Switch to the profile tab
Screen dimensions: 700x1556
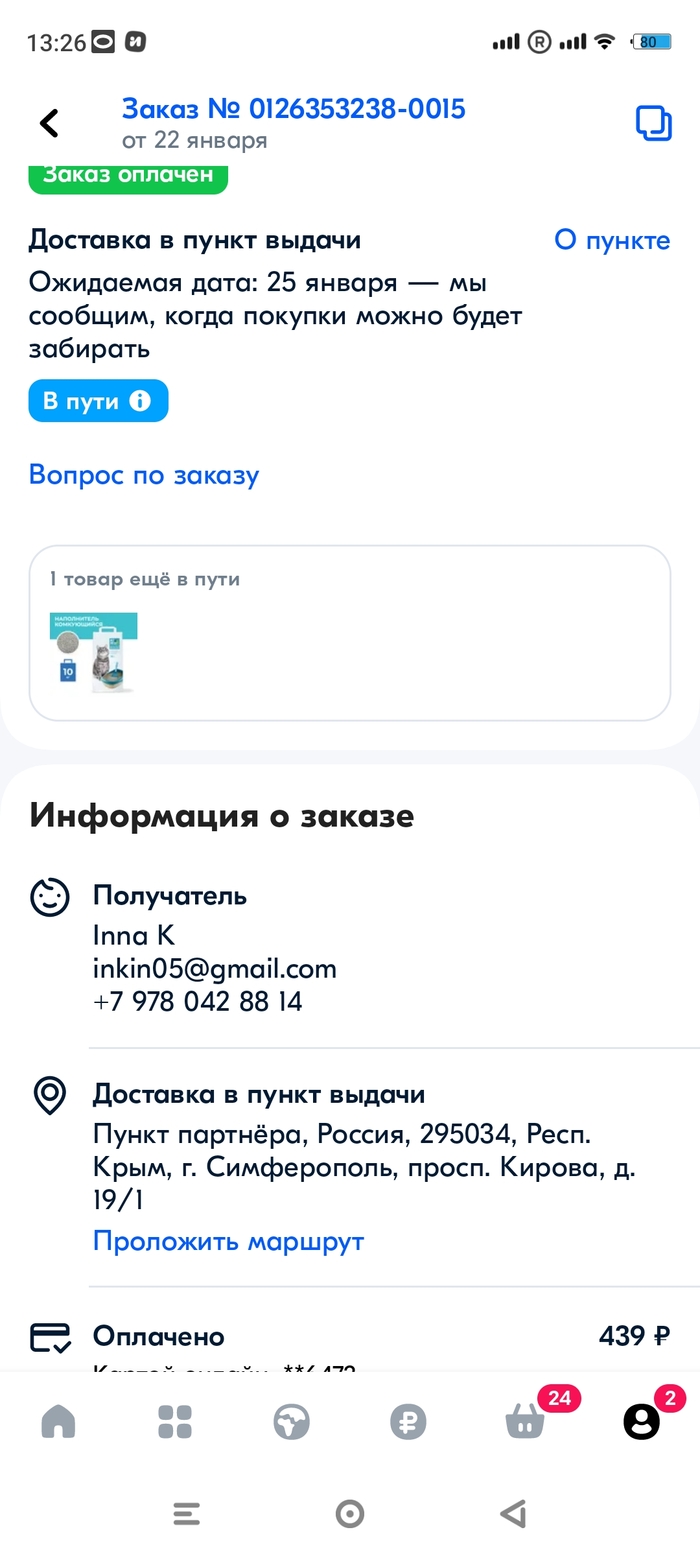(641, 1421)
